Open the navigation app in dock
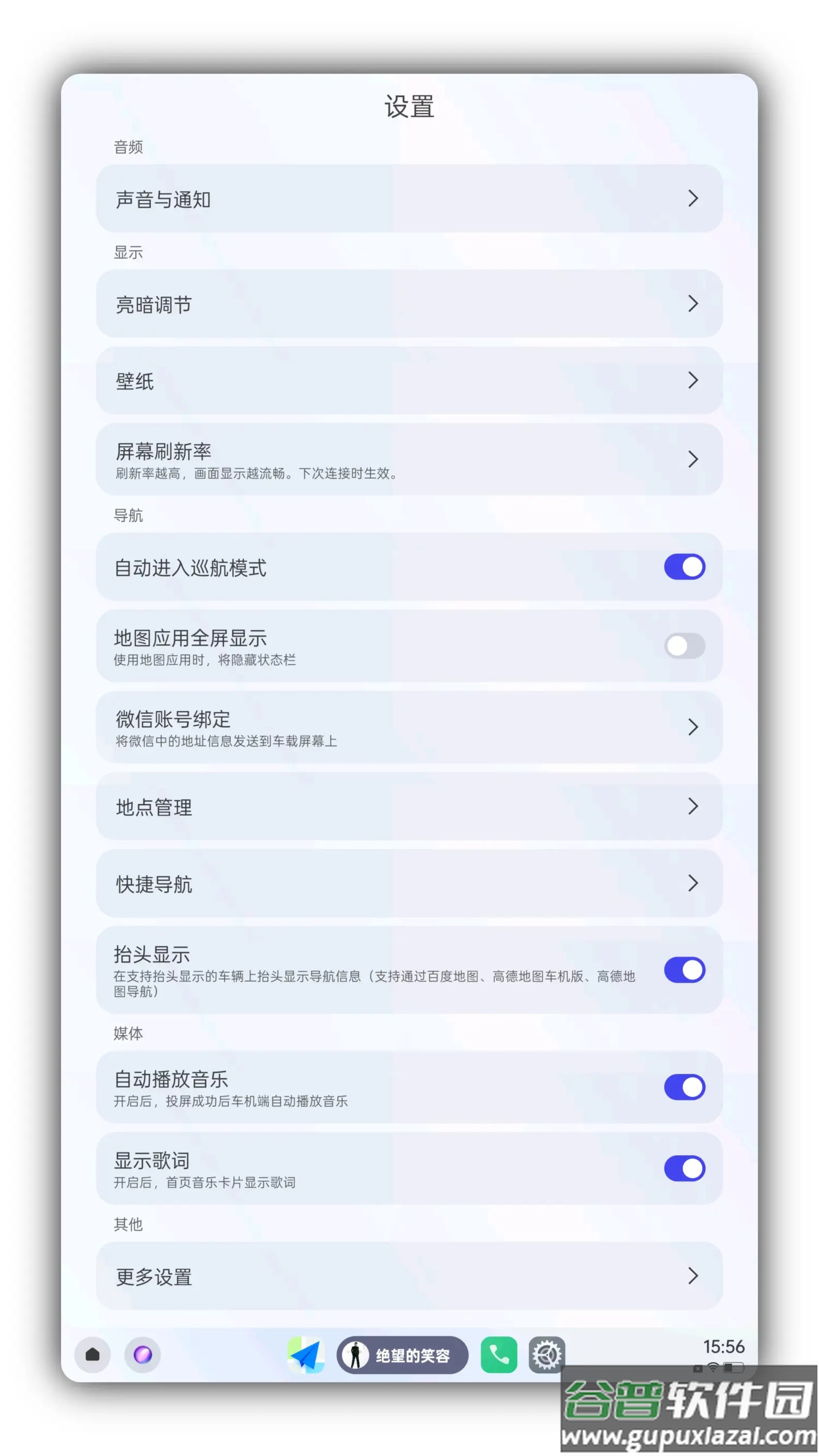The image size is (819, 1456). 306,1354
